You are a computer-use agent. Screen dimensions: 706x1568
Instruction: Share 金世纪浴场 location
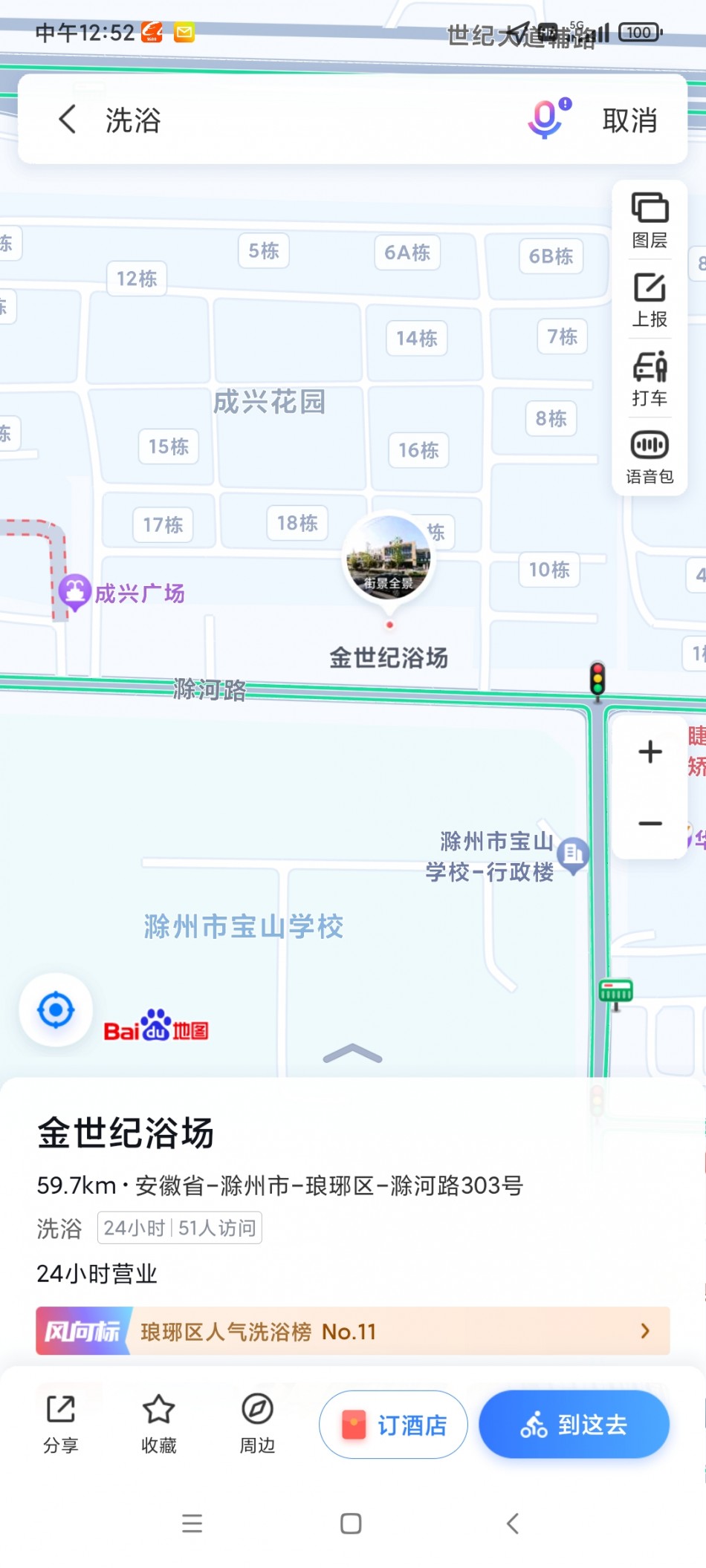(61, 1423)
